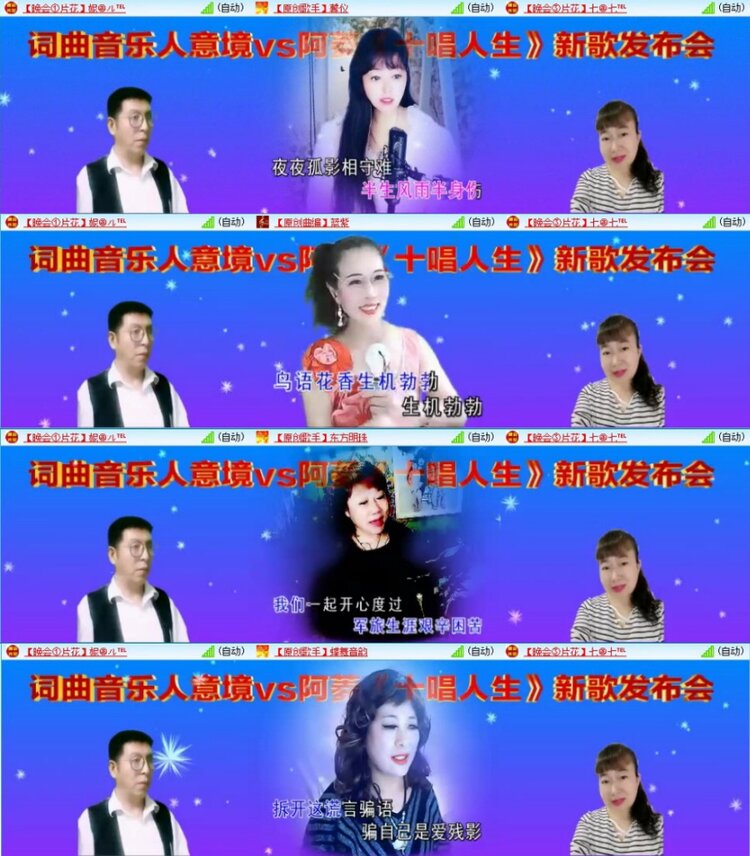This screenshot has width=750, height=856.
Task: Toggle 自动 mode for 东方明珠's video
Action: click(x=480, y=438)
